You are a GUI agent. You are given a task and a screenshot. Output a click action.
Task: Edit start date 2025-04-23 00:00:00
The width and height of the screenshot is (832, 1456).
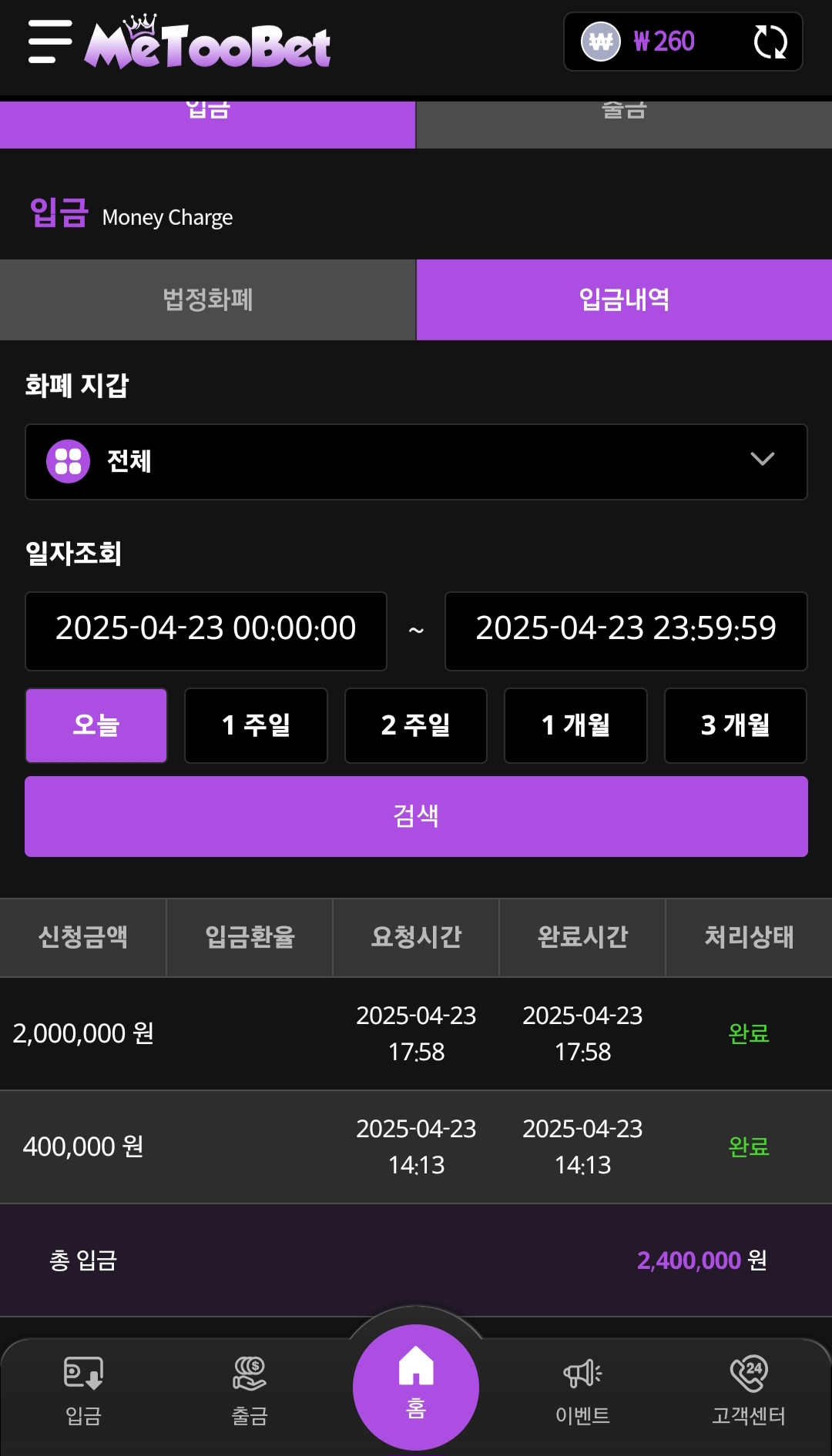(206, 630)
